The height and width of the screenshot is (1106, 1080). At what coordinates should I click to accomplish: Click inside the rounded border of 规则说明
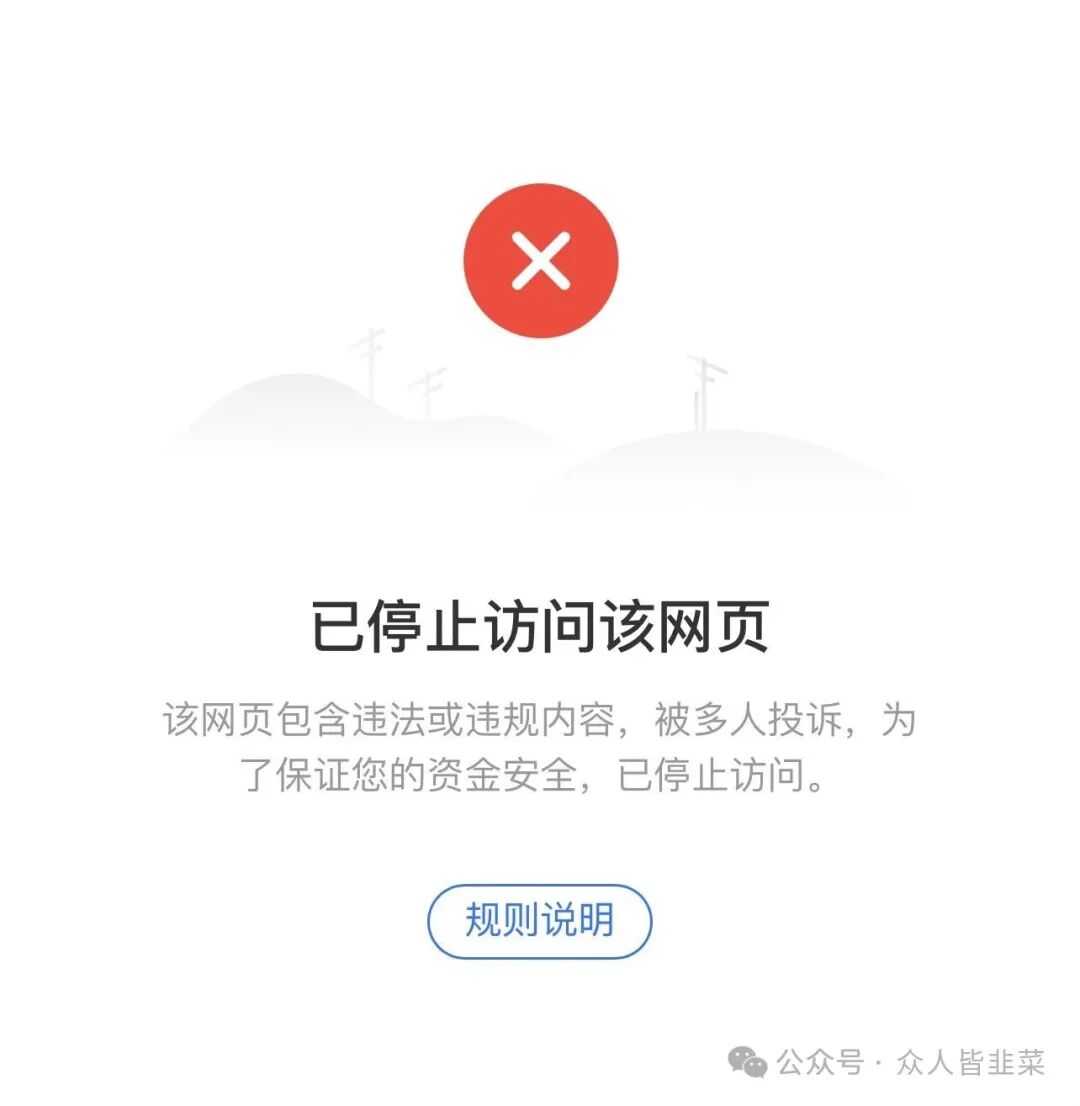(540, 922)
